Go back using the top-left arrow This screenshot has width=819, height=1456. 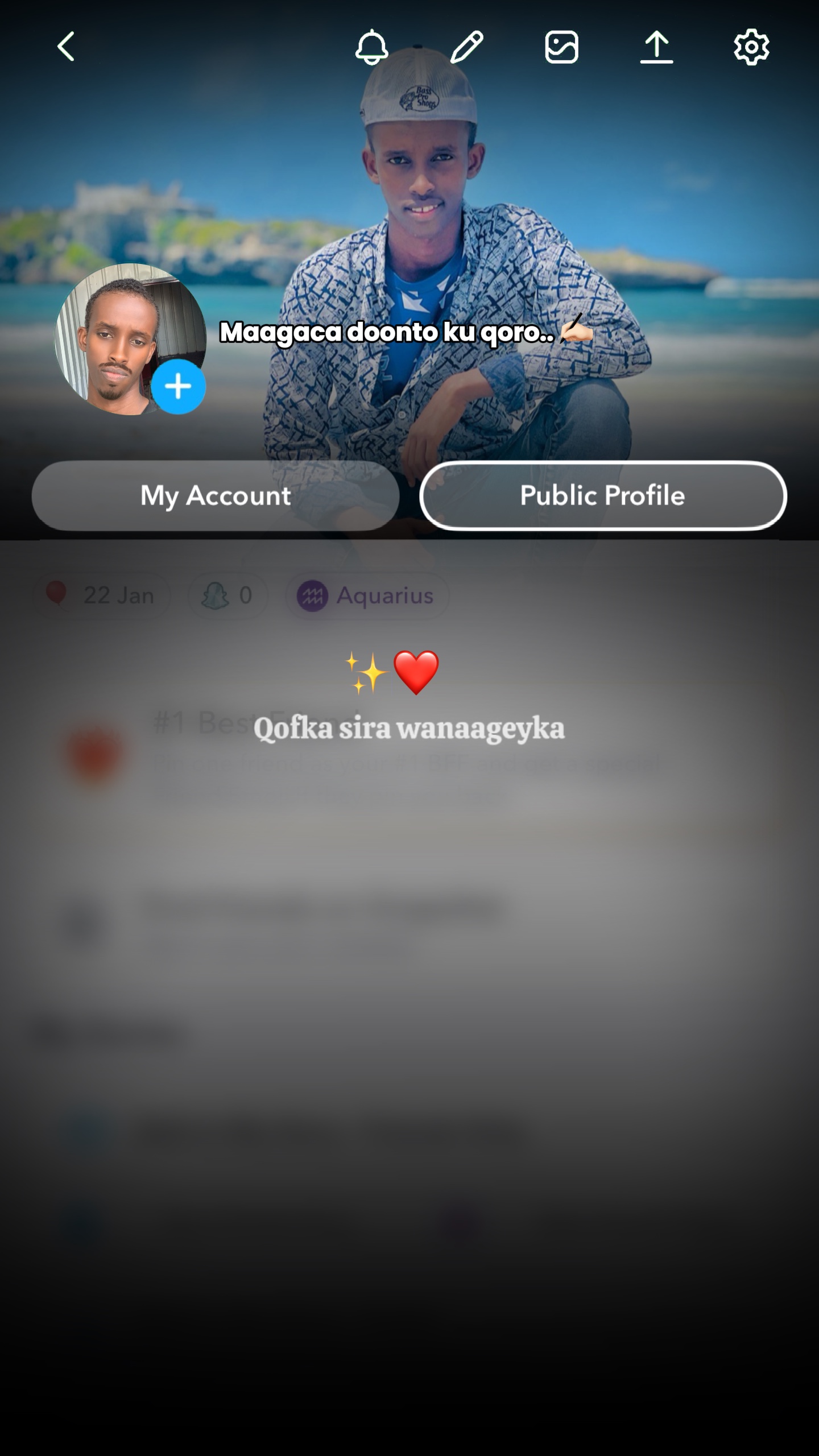click(66, 47)
